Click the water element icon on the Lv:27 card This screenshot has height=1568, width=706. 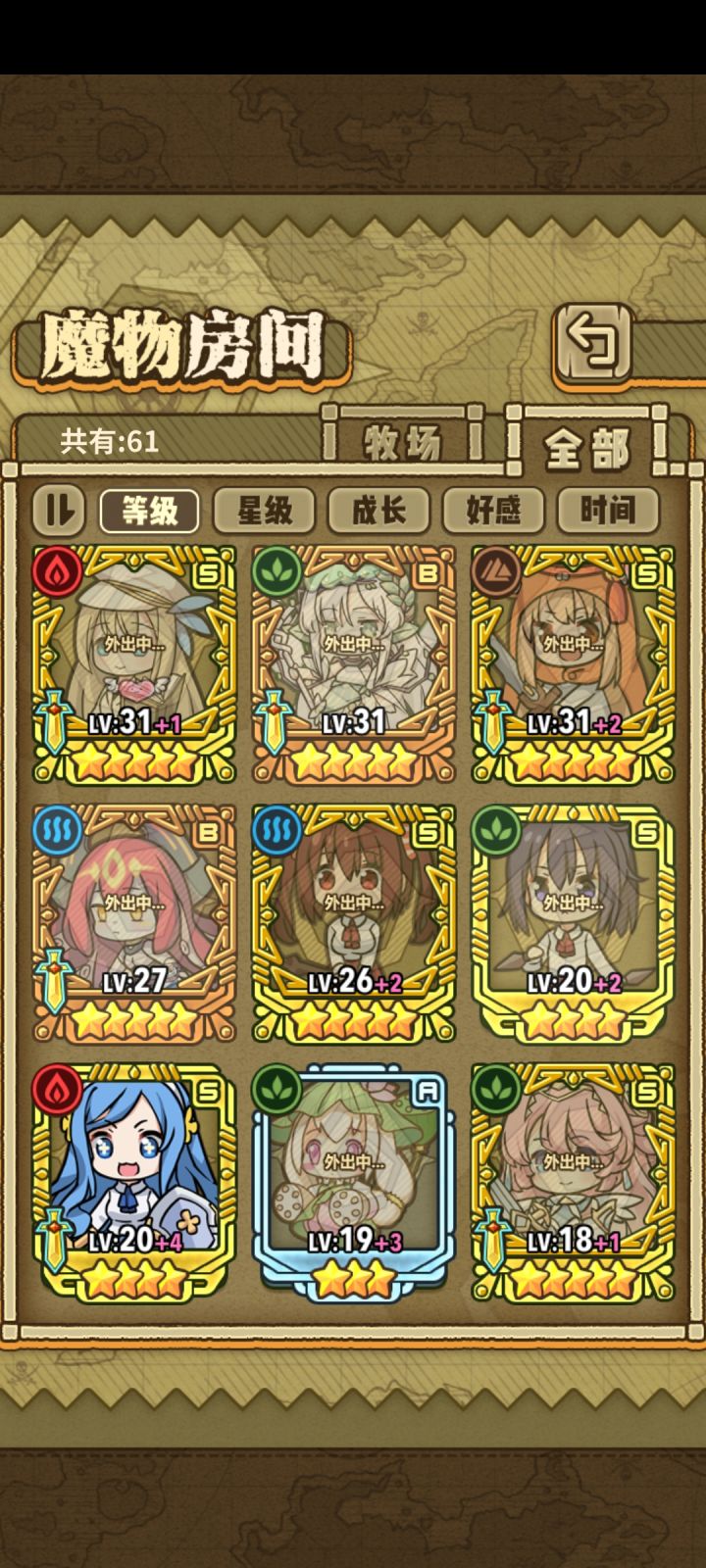[58, 831]
